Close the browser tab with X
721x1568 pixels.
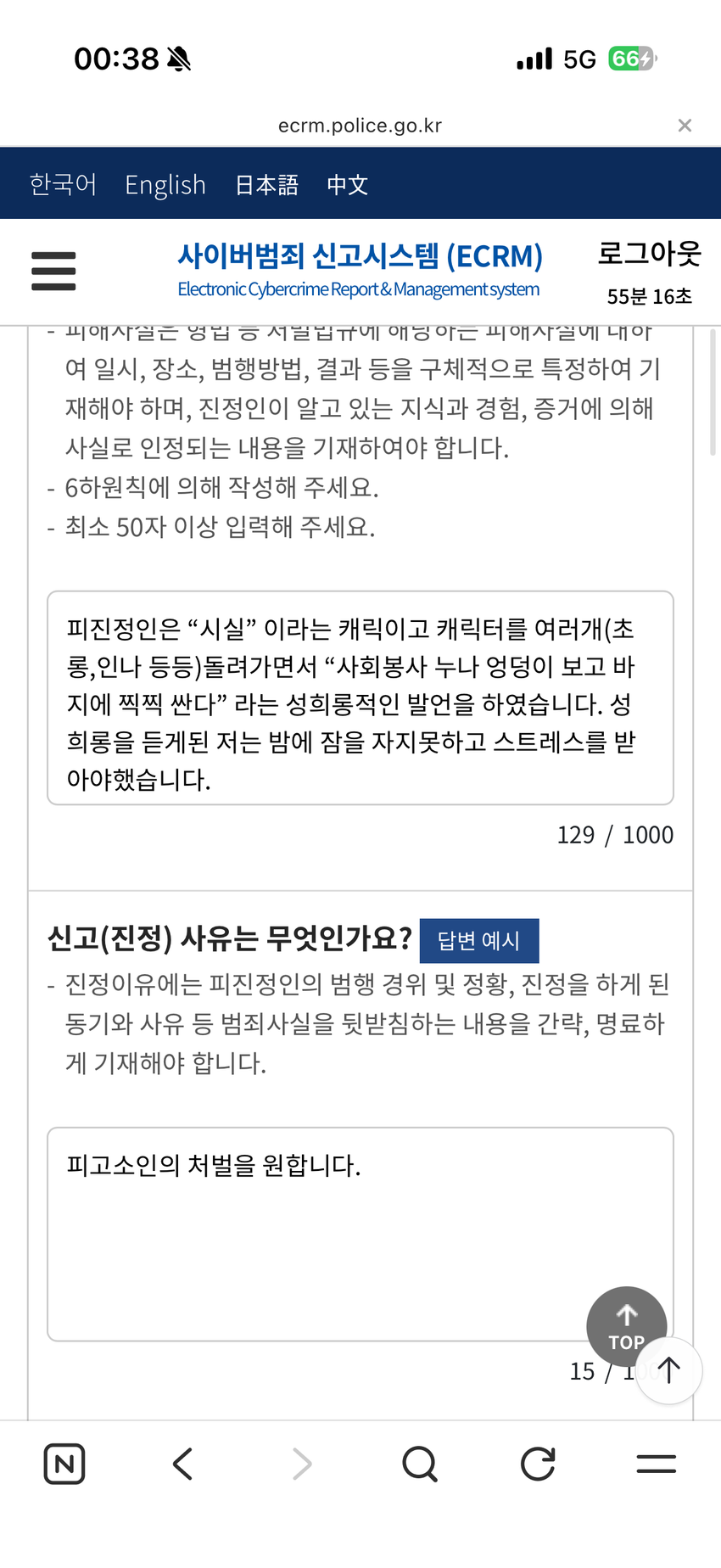pos(685,126)
